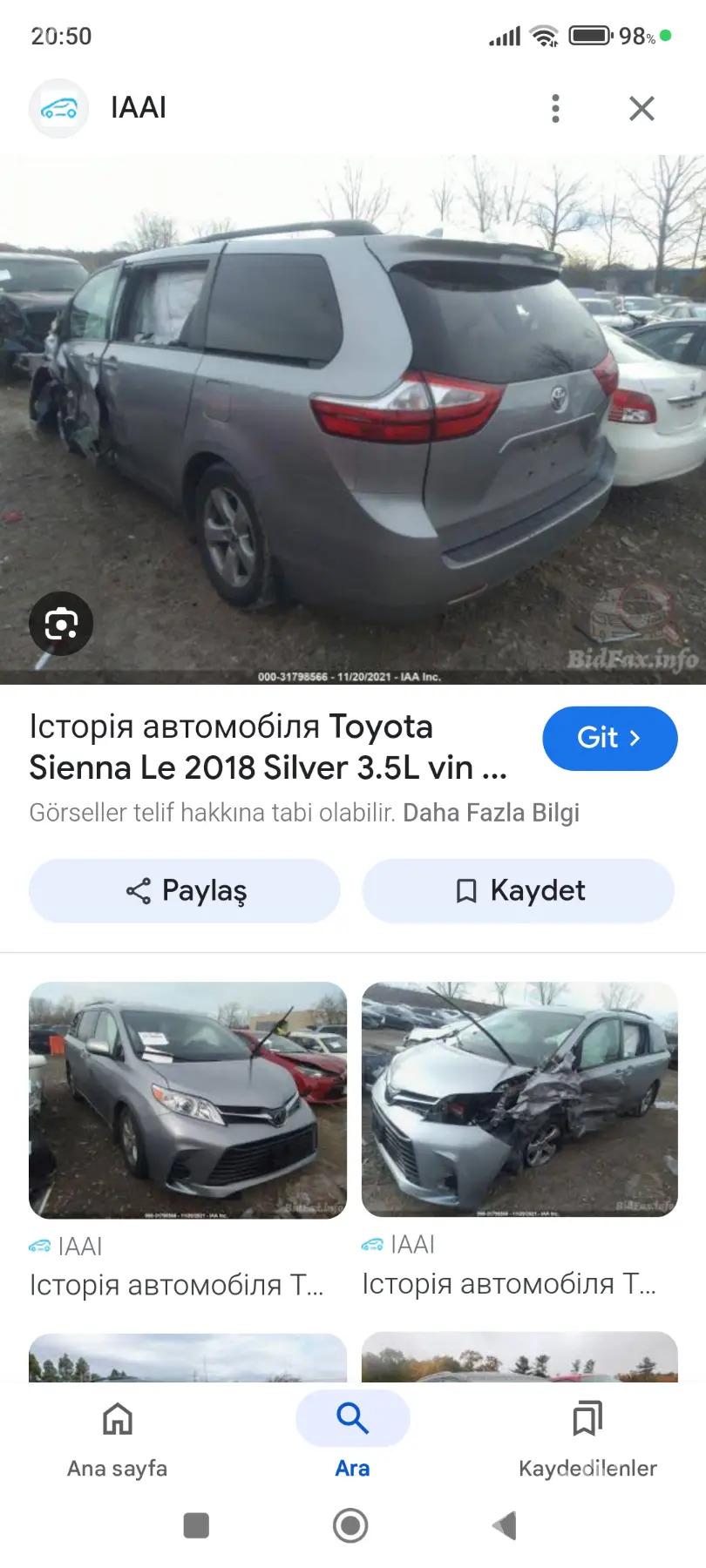The height and width of the screenshot is (1568, 706).
Task: Tap the battery indicator in the status bar
Action: click(x=591, y=35)
